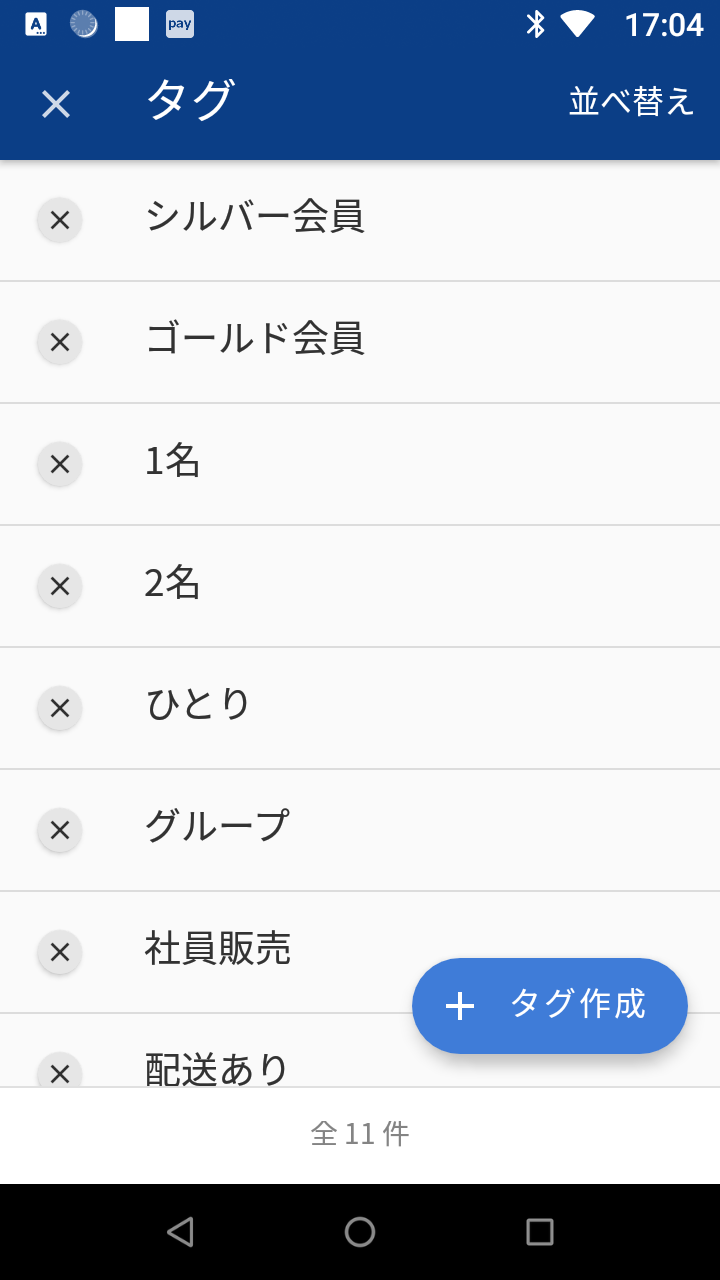Create a new tag with タグ作成
The height and width of the screenshot is (1280, 720).
pyautogui.click(x=549, y=1006)
